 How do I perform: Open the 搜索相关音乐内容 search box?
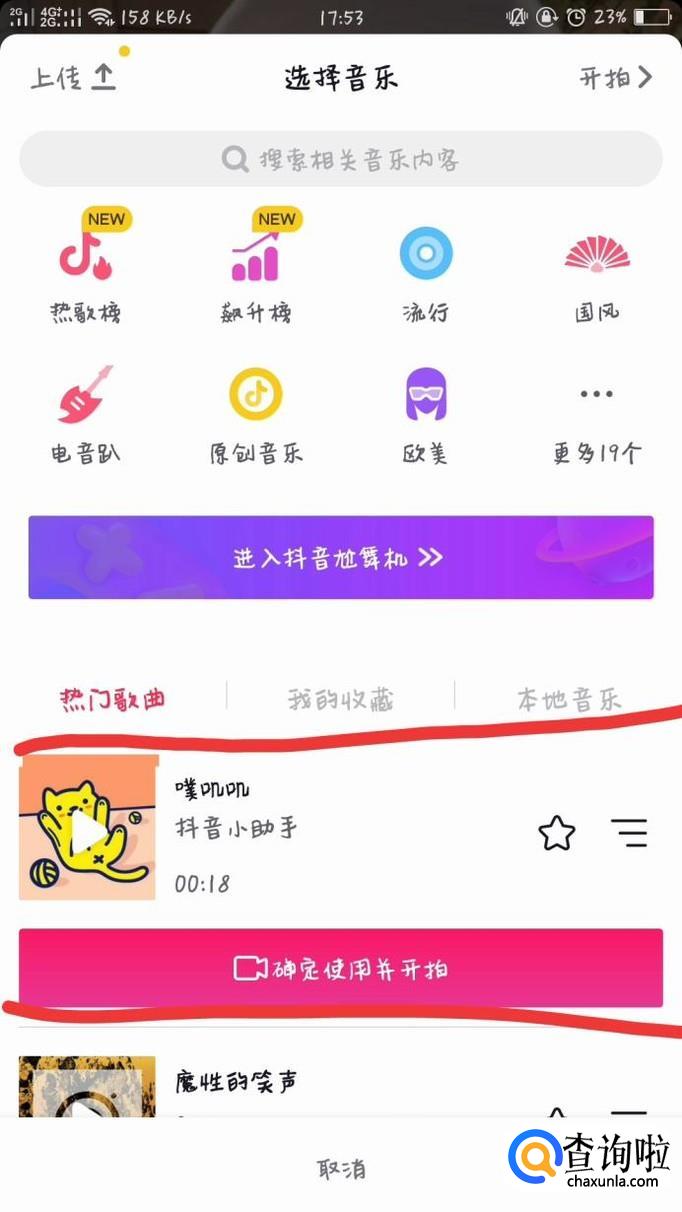click(341, 159)
